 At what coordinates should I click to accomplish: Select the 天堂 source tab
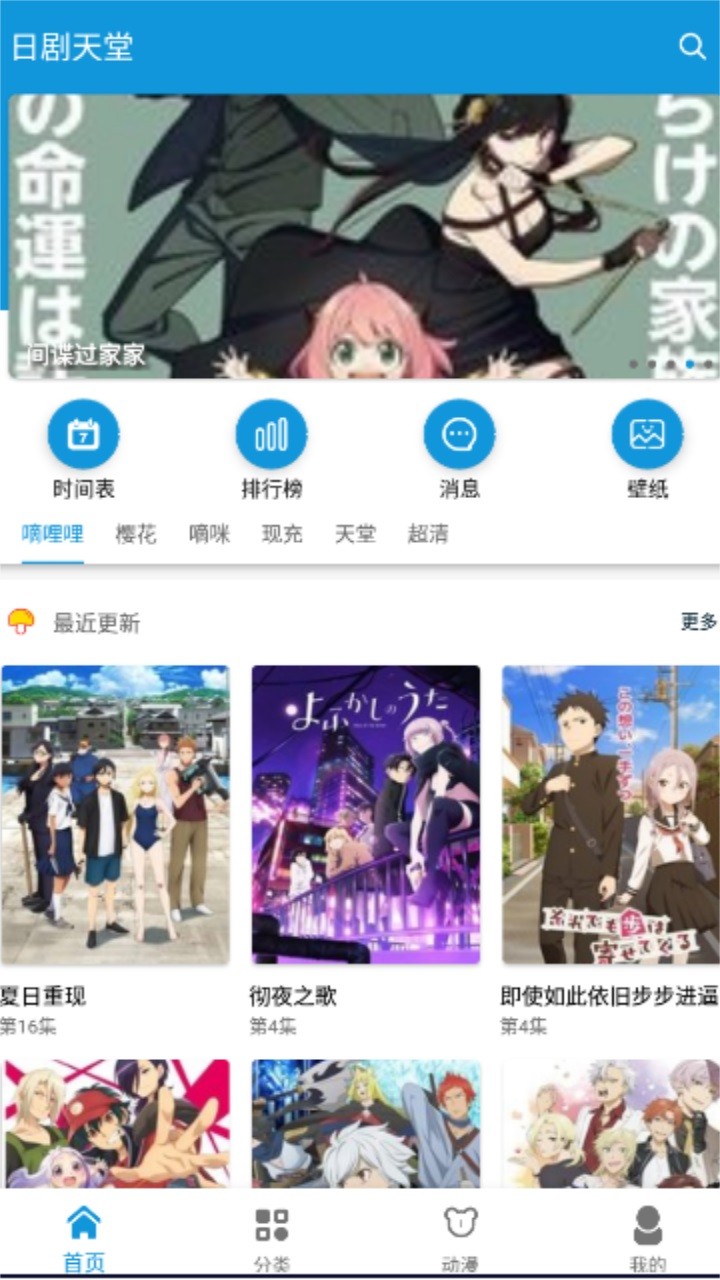pyautogui.click(x=356, y=535)
